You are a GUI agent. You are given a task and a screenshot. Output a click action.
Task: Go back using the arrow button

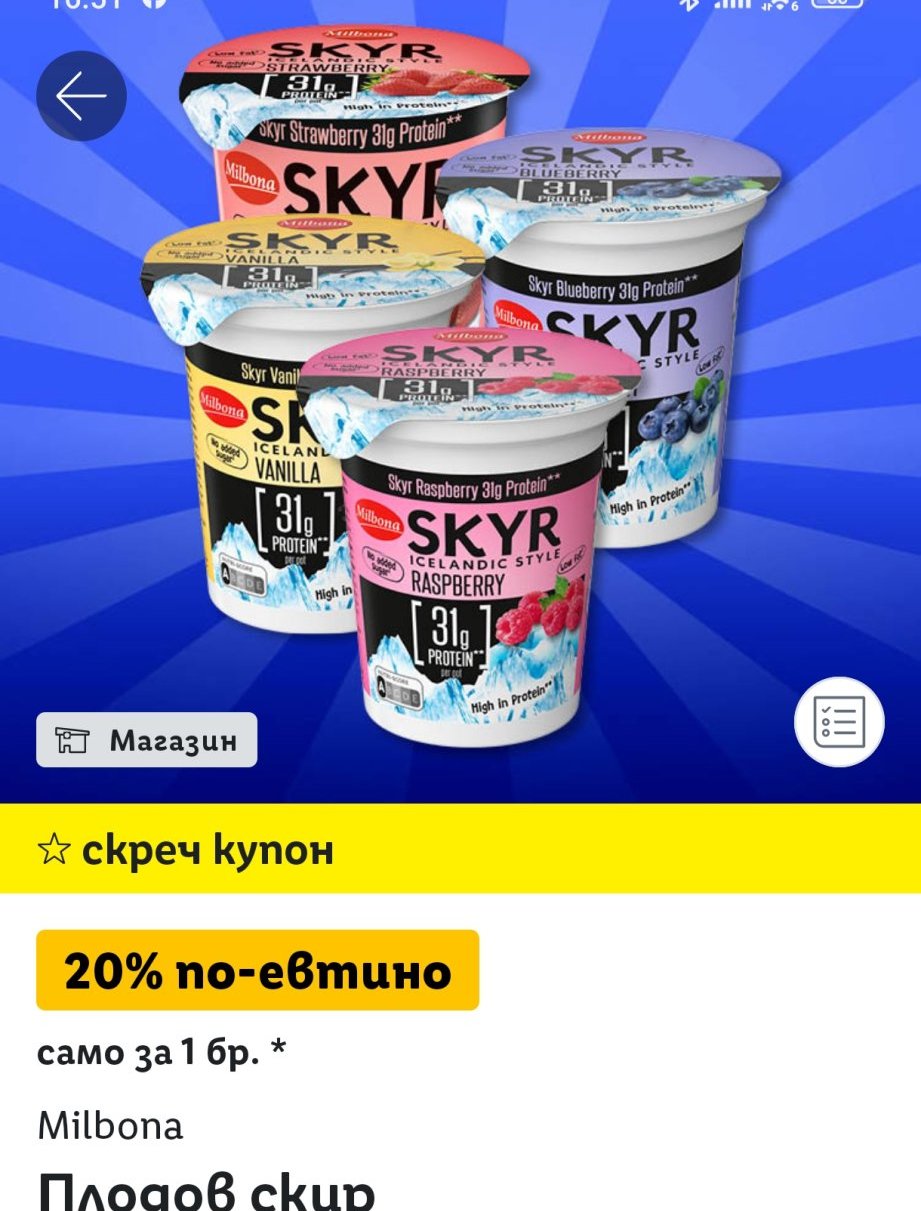pyautogui.click(x=81, y=96)
